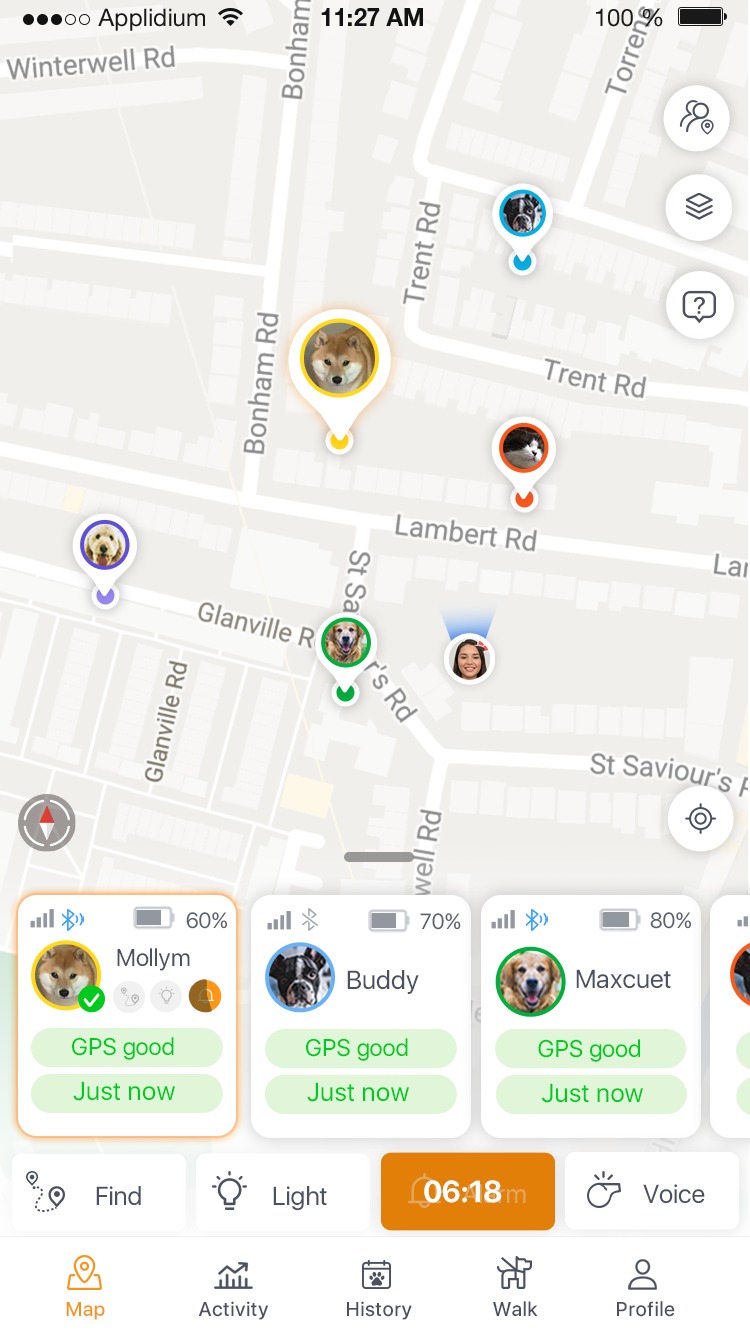
Task: Select the purple-ringed dog map pin
Action: pyautogui.click(x=105, y=547)
